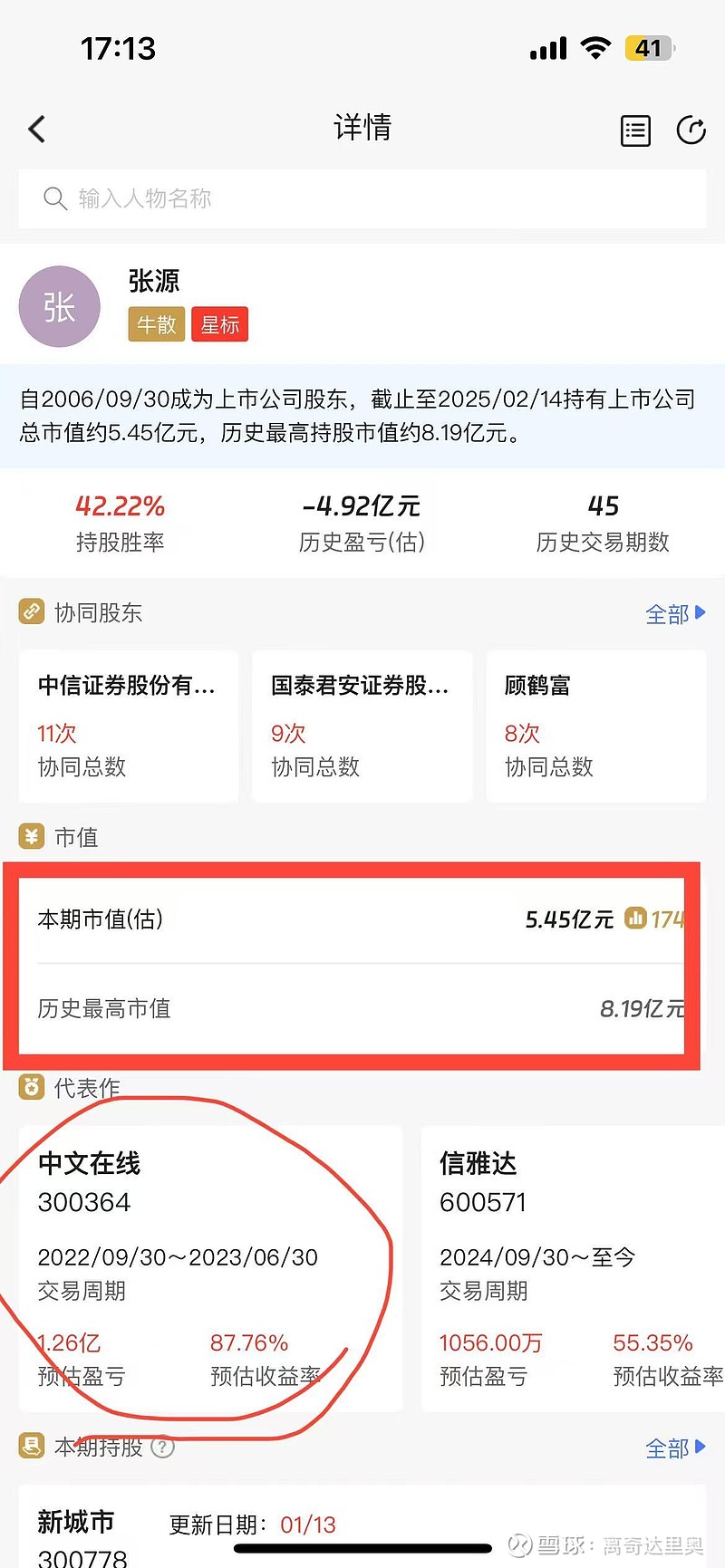Switch to the 详情 title tab
725x1568 pixels.
[x=362, y=128]
